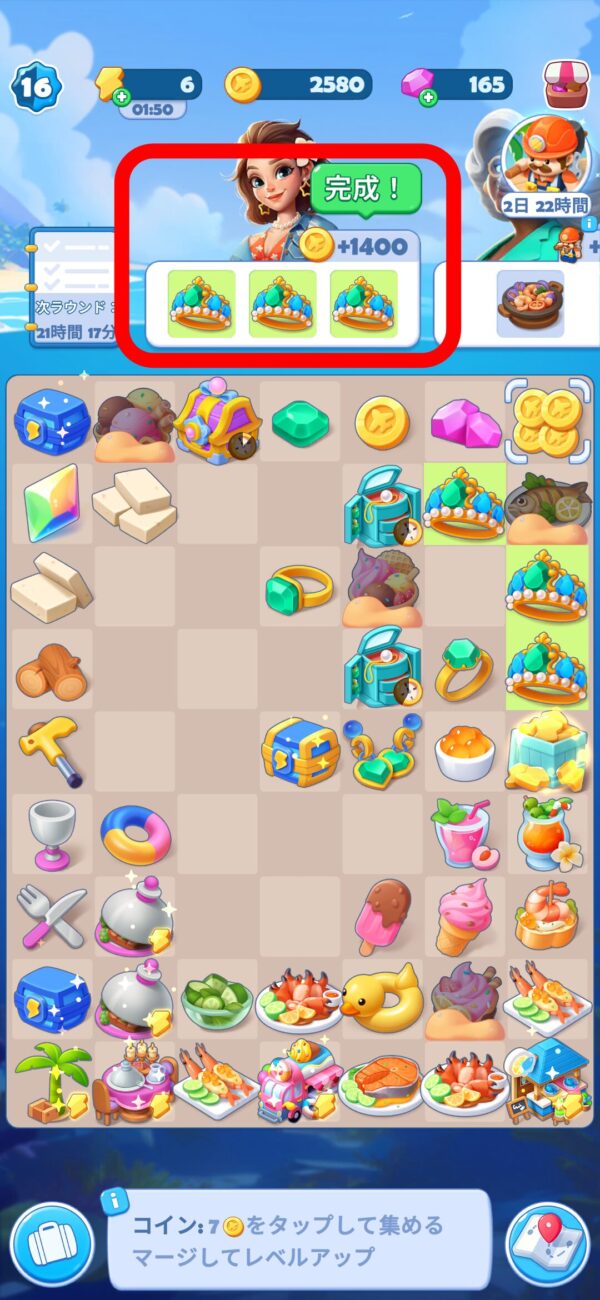Tap the palm tree generator
Screen dimensions: 600x1300
(52, 1082)
